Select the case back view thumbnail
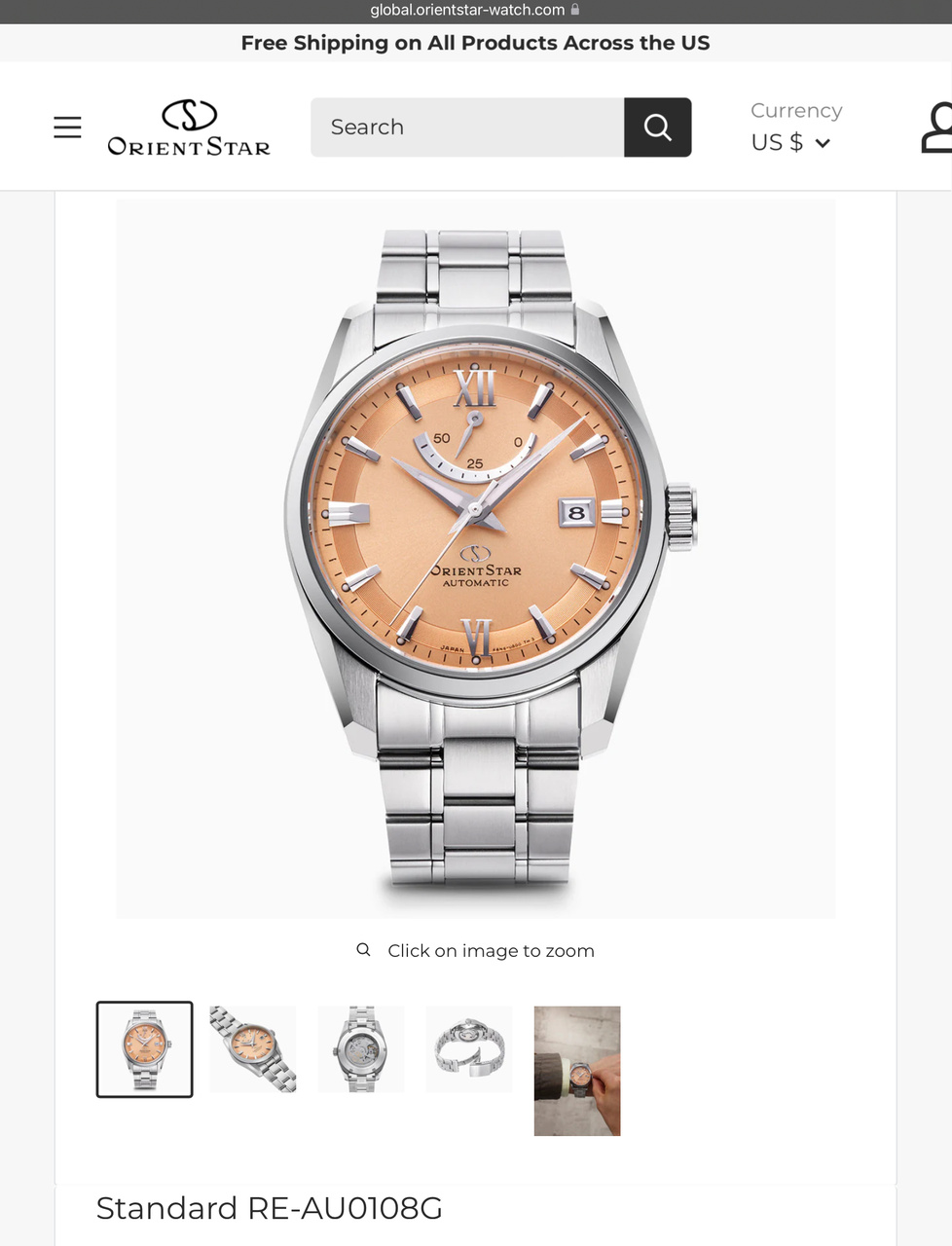Viewport: 952px width, 1246px height. pos(361,1049)
